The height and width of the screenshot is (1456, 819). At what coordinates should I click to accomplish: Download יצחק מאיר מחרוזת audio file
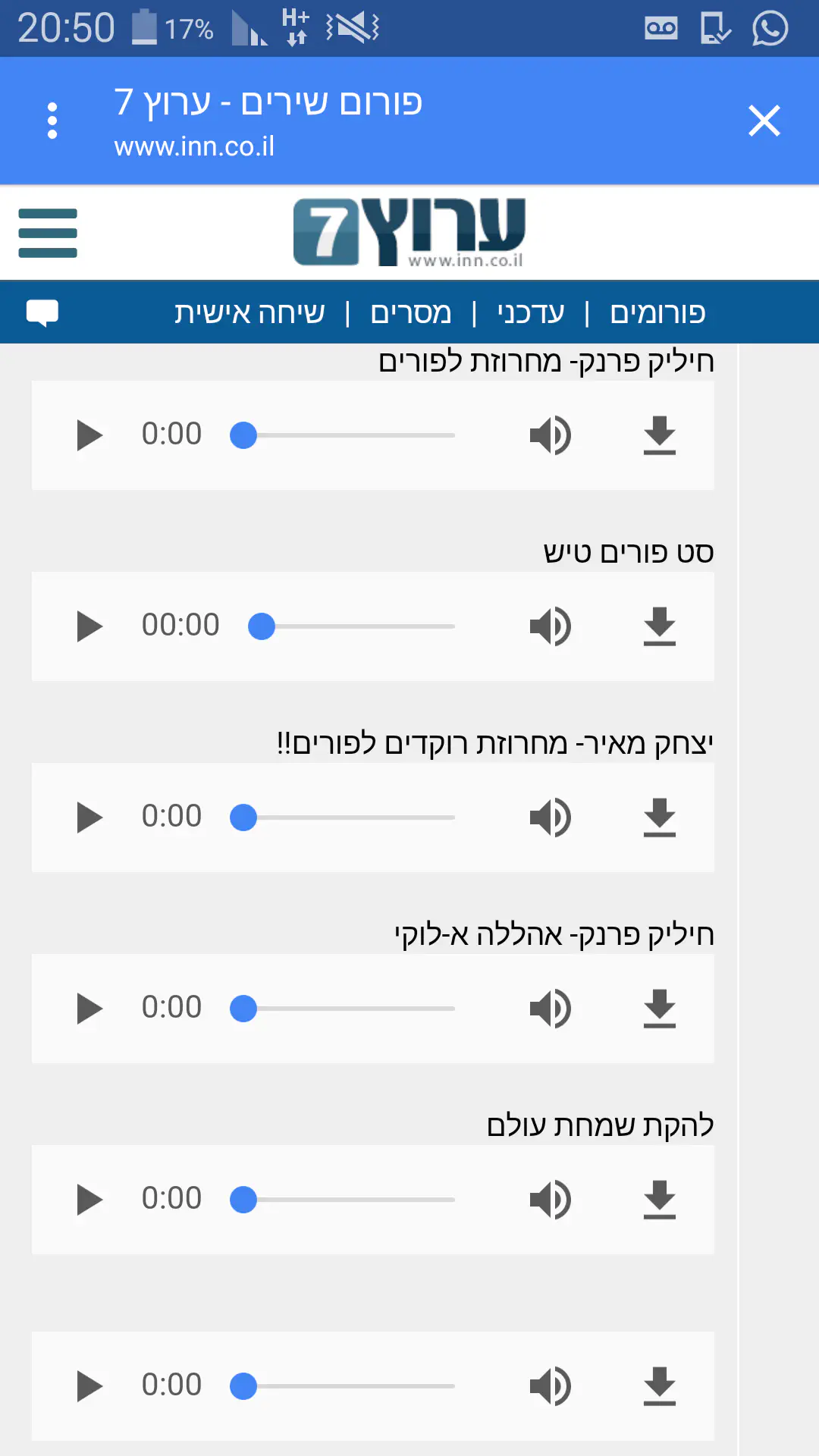click(x=659, y=817)
